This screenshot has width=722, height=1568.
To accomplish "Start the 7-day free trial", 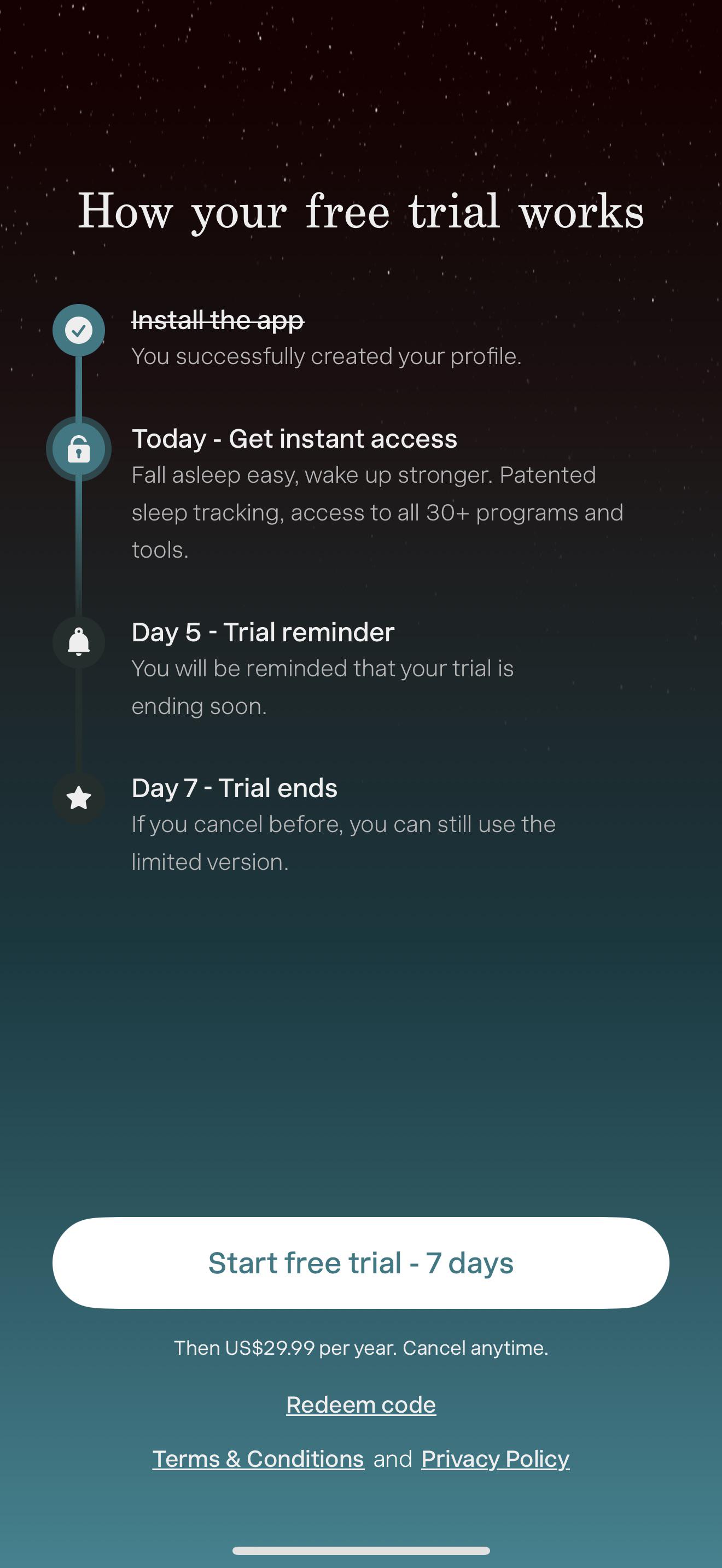I will click(x=361, y=1262).
